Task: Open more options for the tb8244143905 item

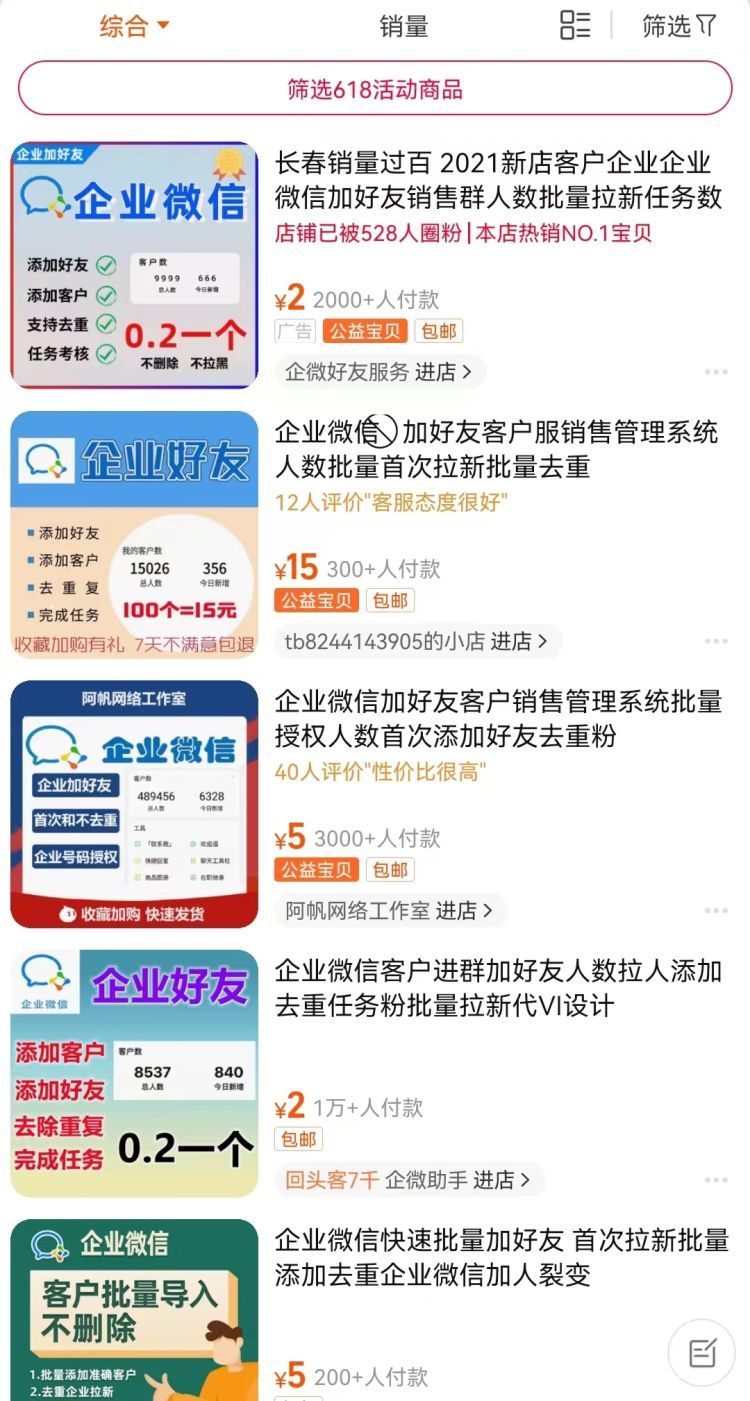Action: (x=715, y=641)
